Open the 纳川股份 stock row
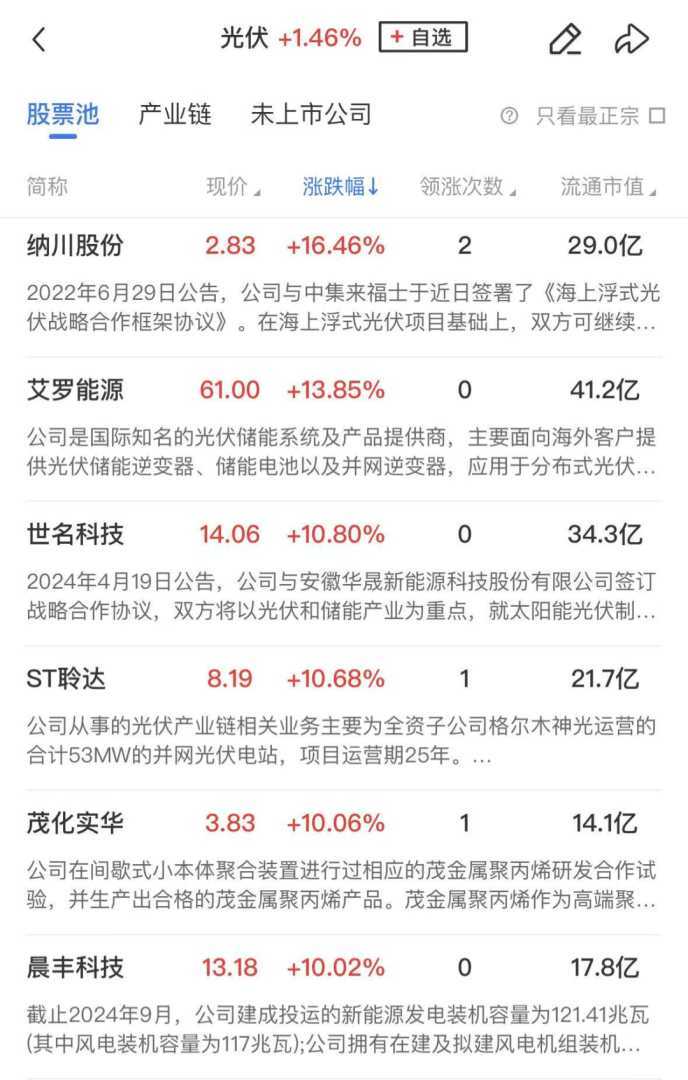 pyautogui.click(x=76, y=245)
